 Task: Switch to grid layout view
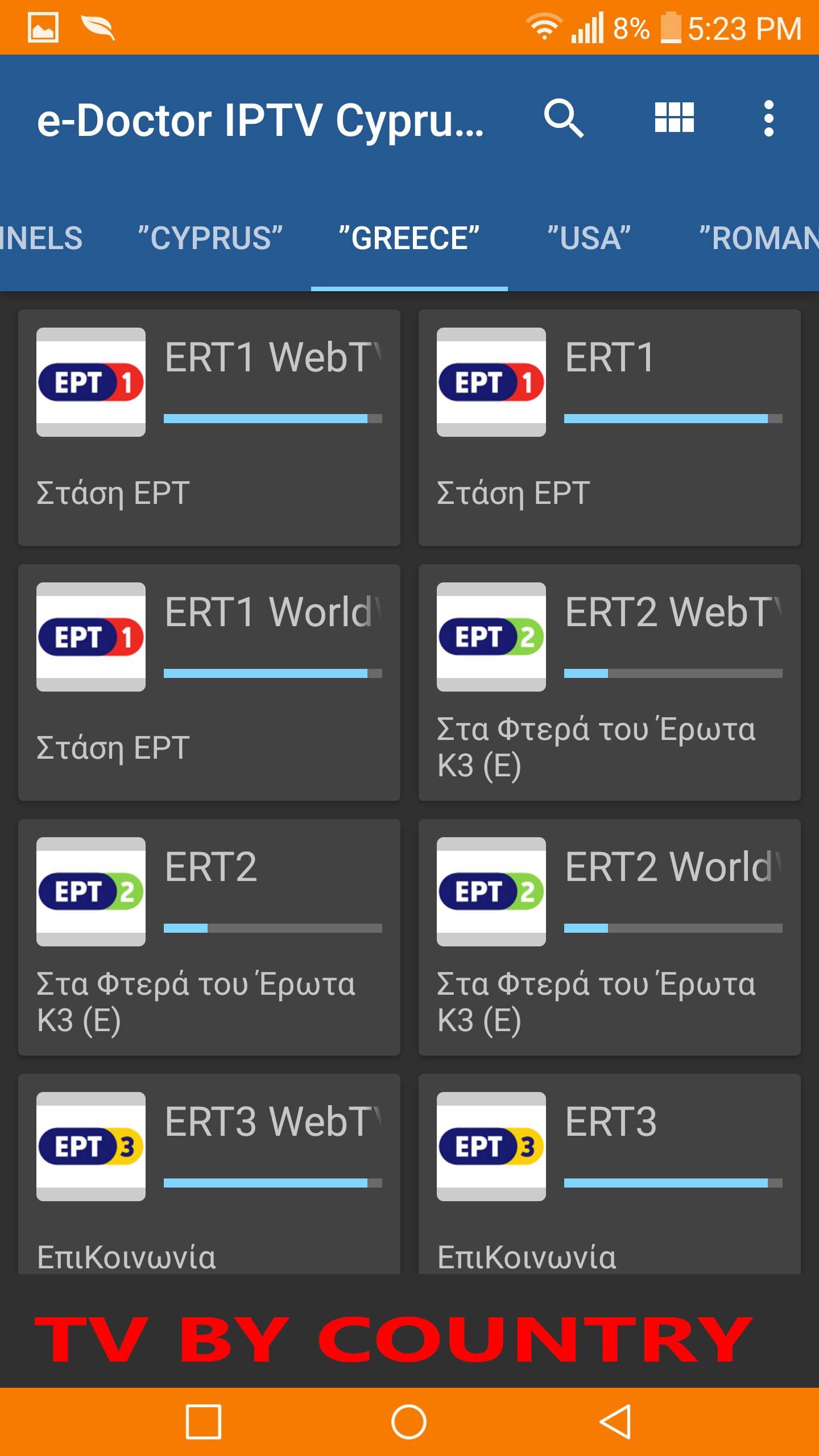(x=674, y=118)
